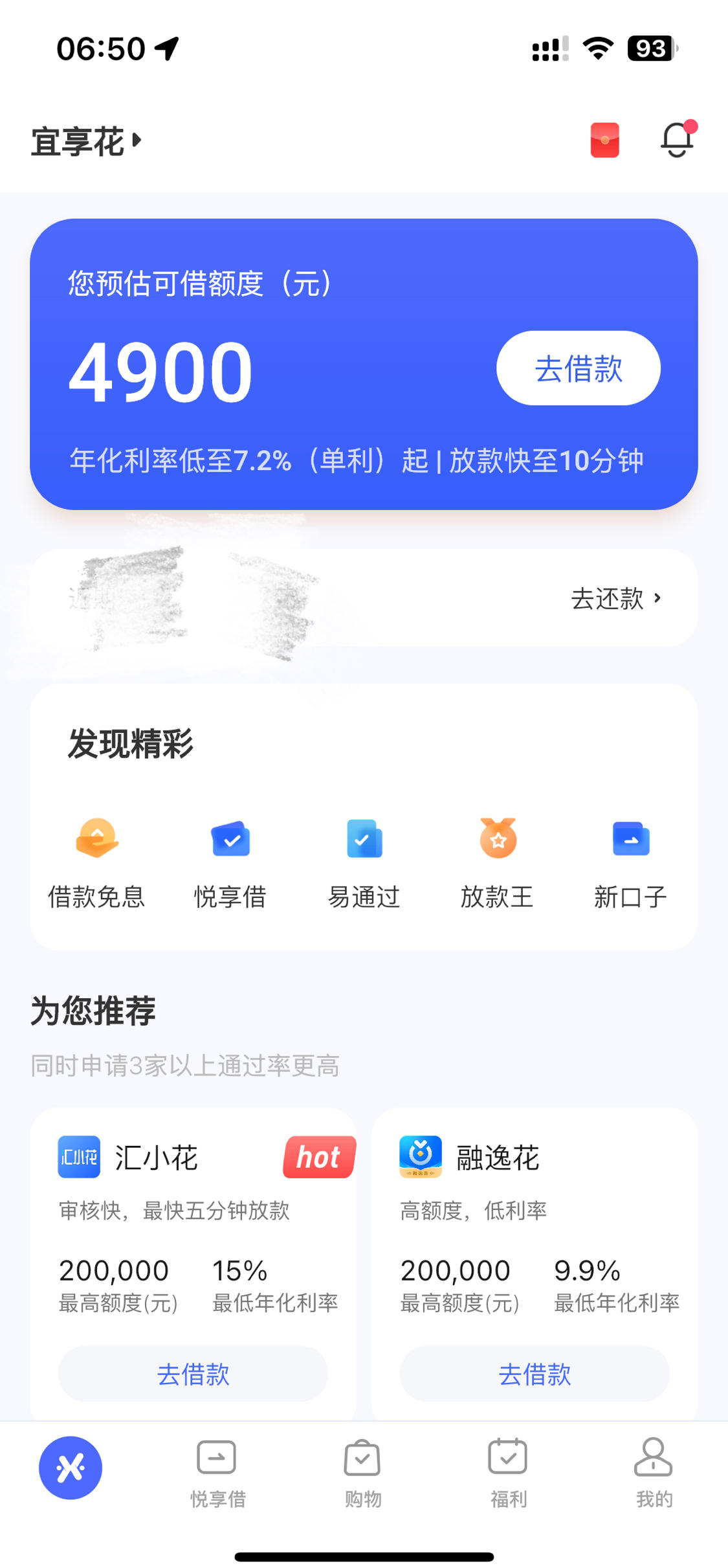This screenshot has width=728, height=1568.
Task: Tap 去借款 on the 4900 quota card
Action: click(x=578, y=368)
